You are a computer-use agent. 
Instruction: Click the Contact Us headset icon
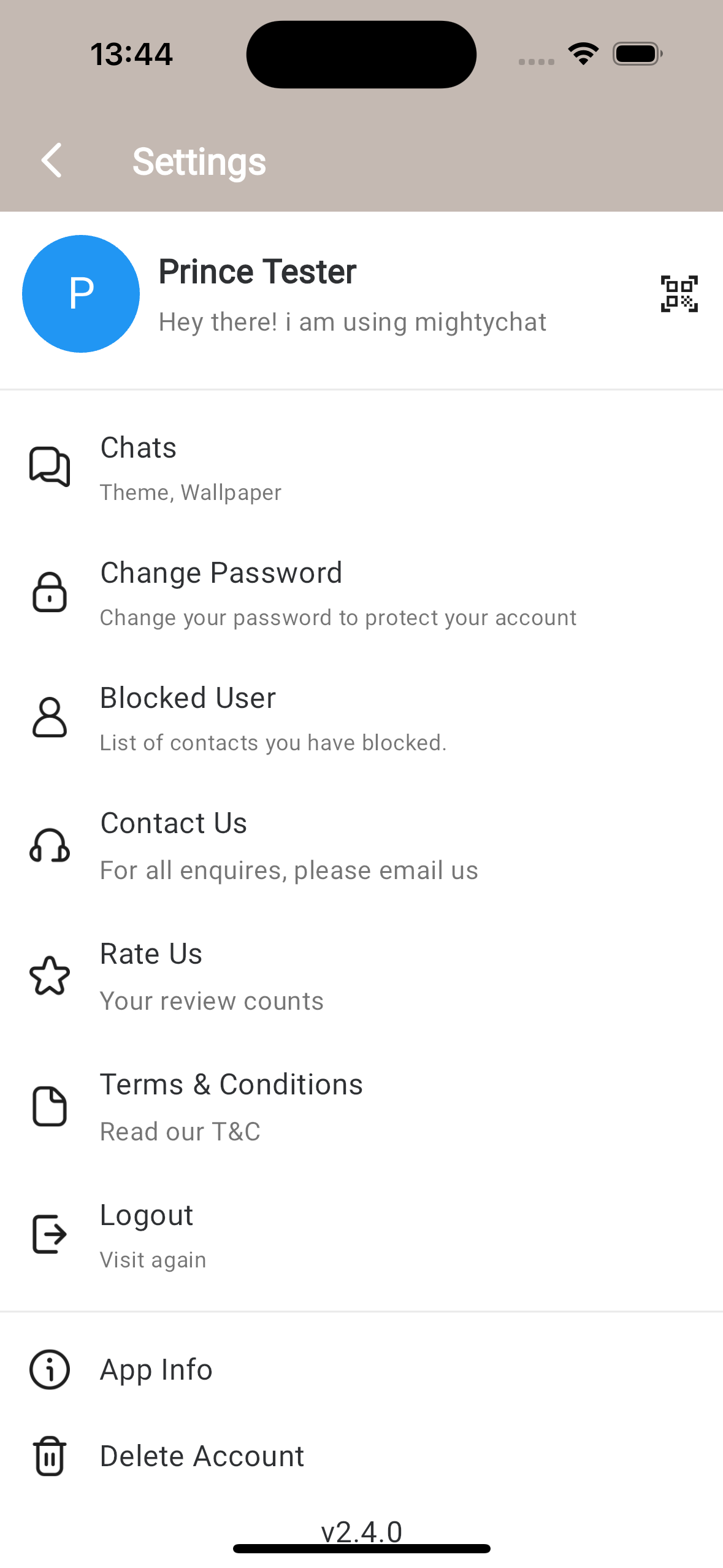(x=50, y=847)
